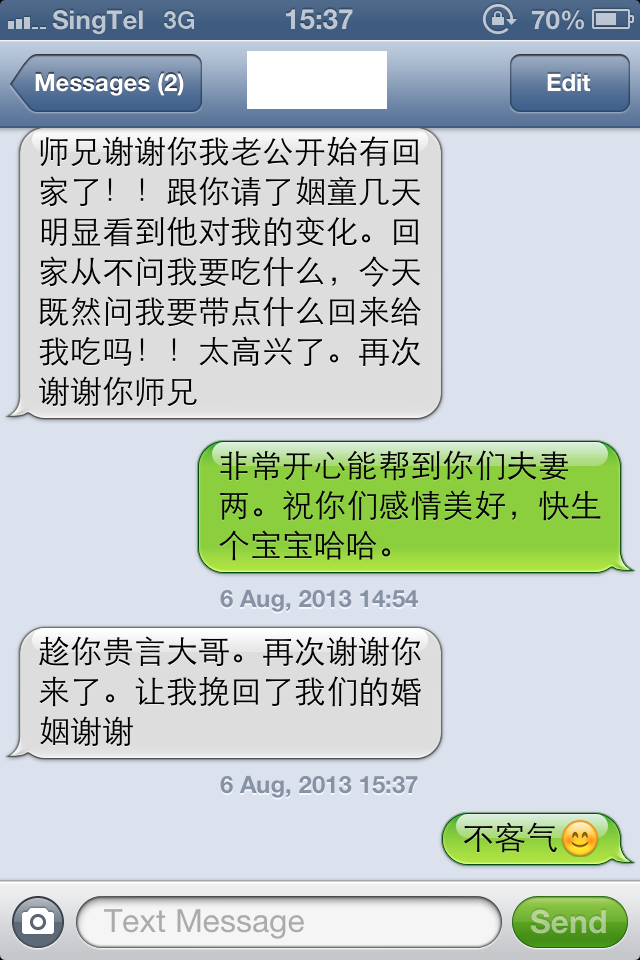Open the camera attachment icon
Screen dimensions: 640x960
click(x=38, y=921)
